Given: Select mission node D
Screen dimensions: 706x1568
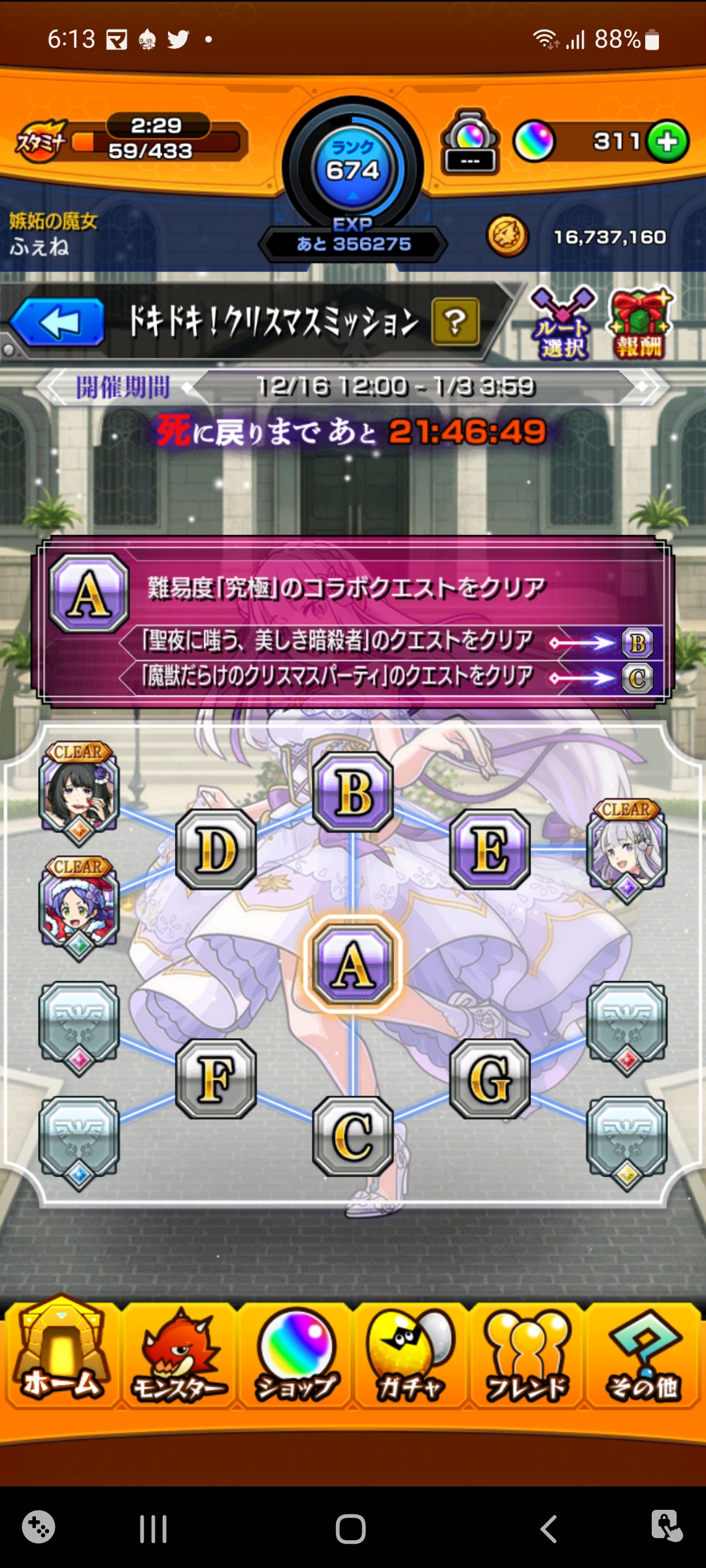Looking at the screenshot, I should [x=216, y=849].
